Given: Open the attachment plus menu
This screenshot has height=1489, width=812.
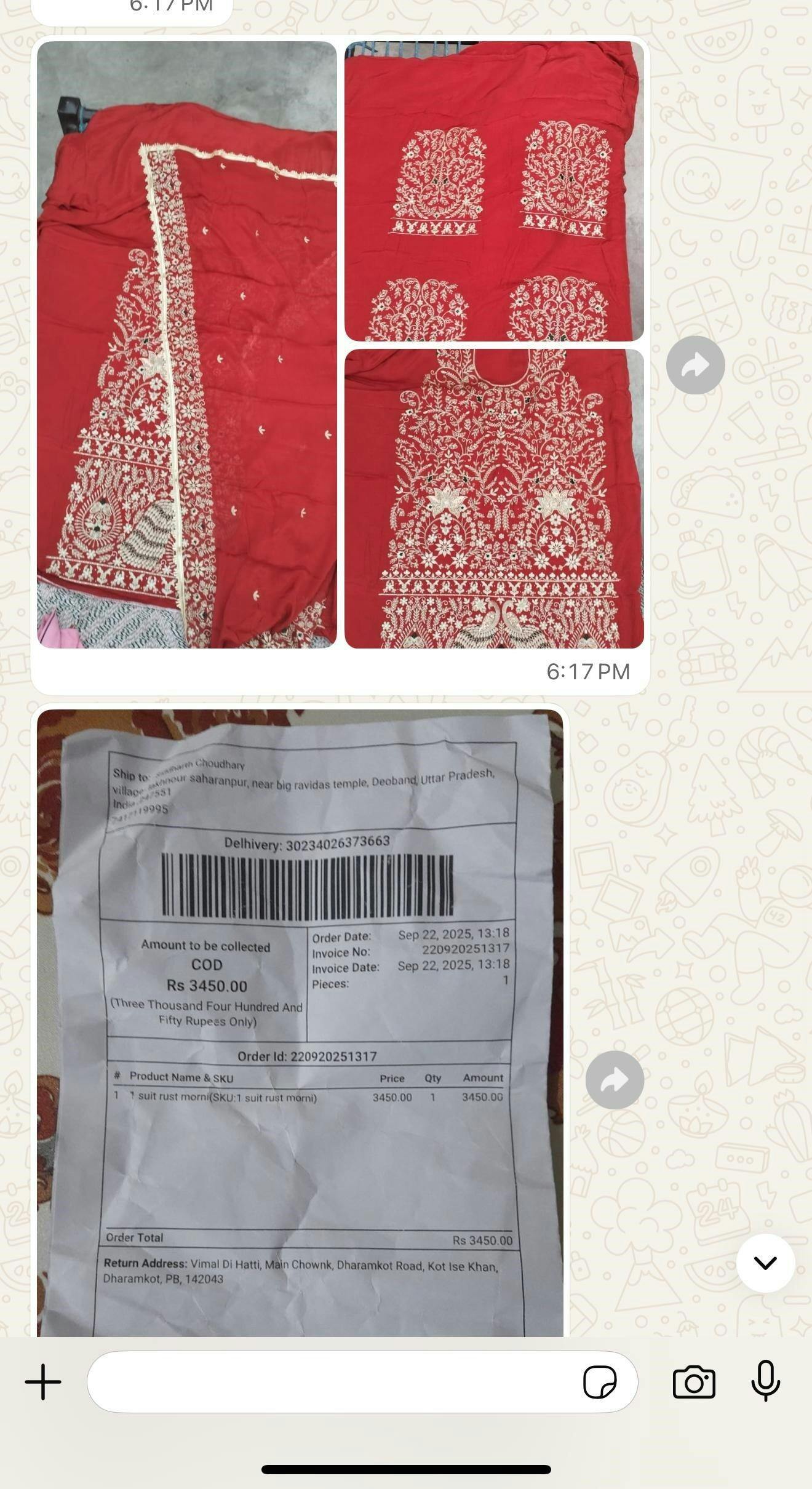Looking at the screenshot, I should coord(43,1382).
